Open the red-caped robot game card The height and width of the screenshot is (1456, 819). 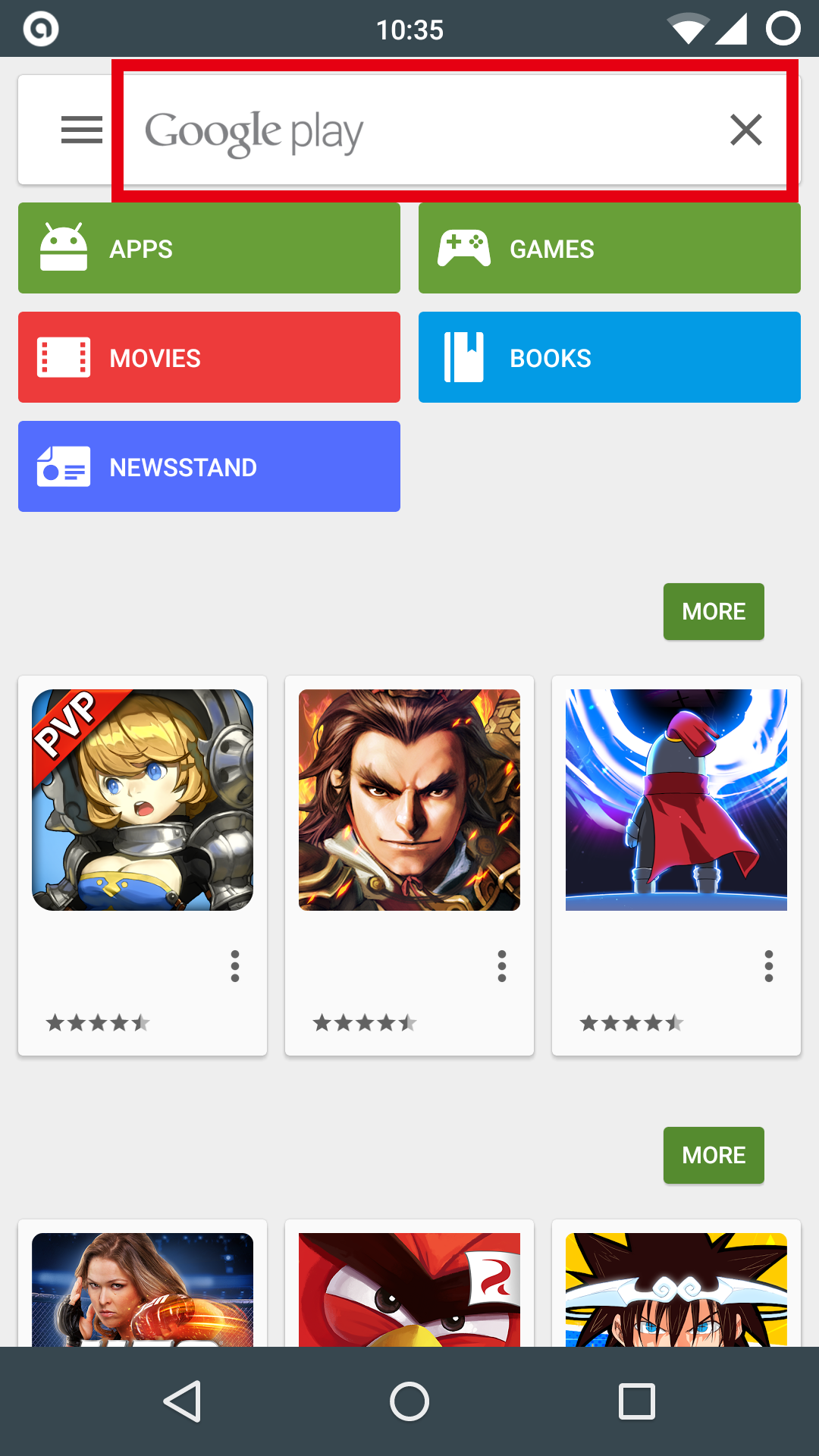676,800
